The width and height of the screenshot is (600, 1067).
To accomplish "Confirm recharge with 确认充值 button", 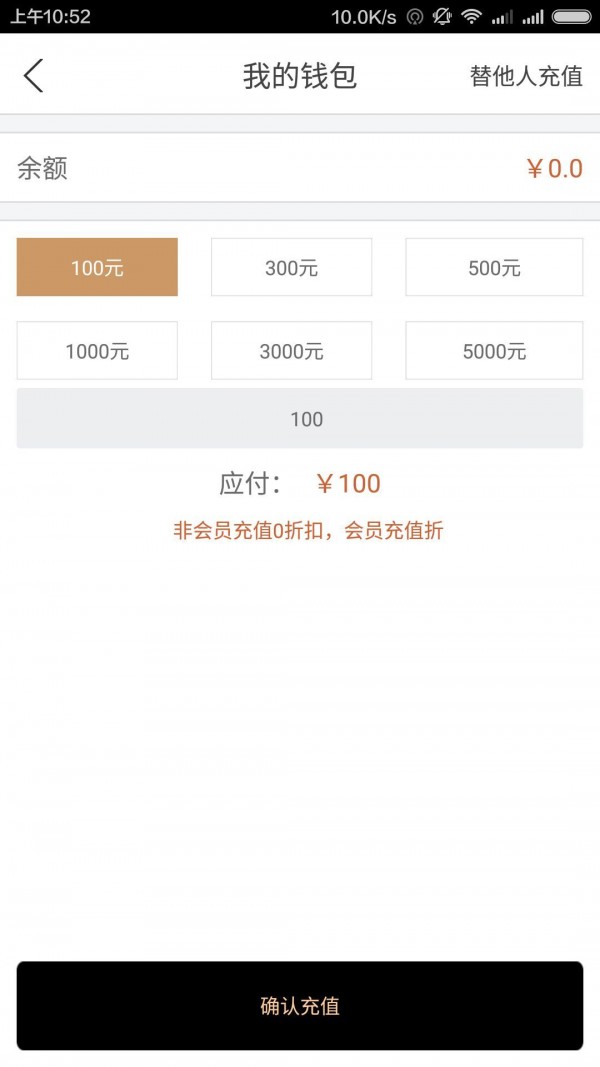I will tap(300, 1006).
